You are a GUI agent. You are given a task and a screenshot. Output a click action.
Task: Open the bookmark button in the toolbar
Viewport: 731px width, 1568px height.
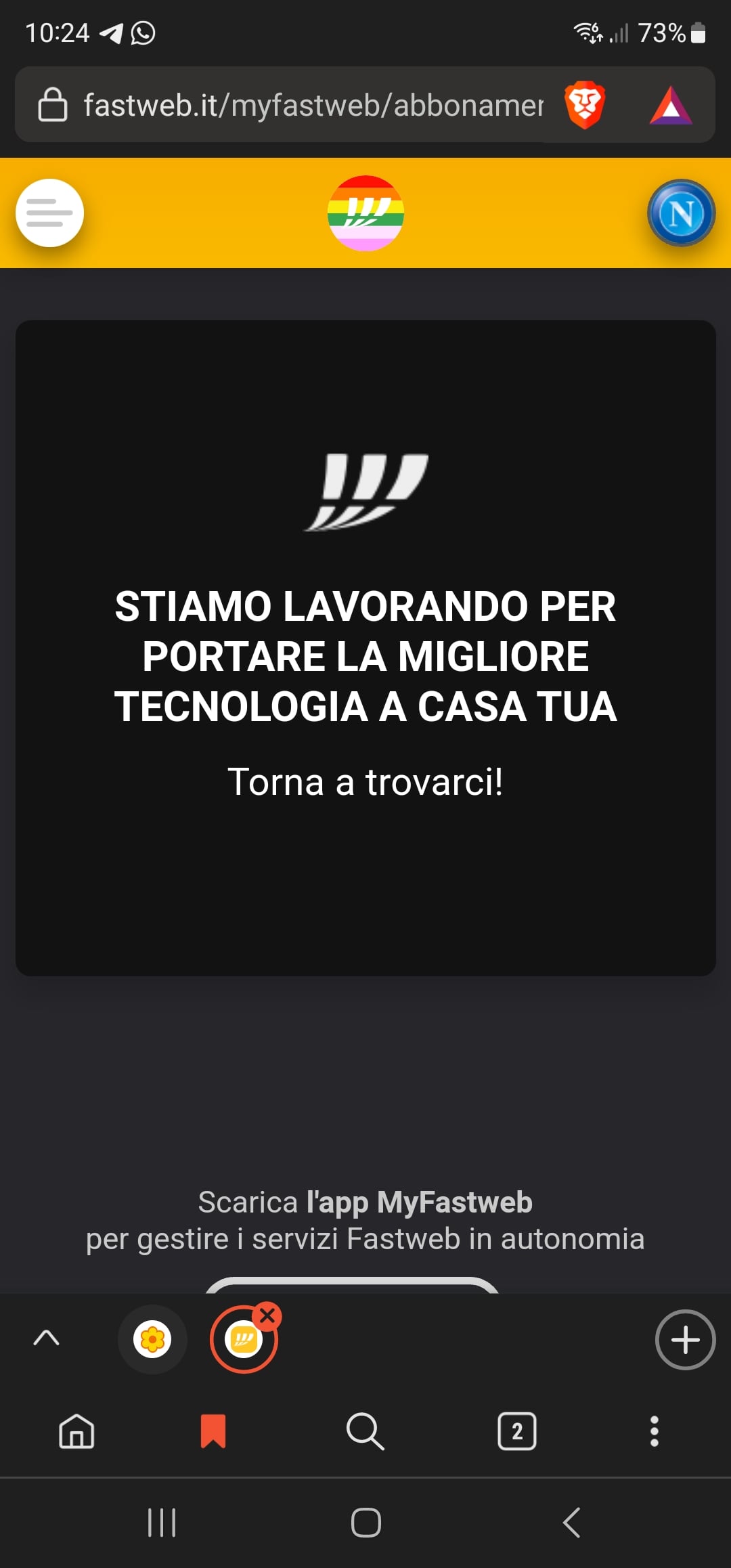click(213, 1431)
